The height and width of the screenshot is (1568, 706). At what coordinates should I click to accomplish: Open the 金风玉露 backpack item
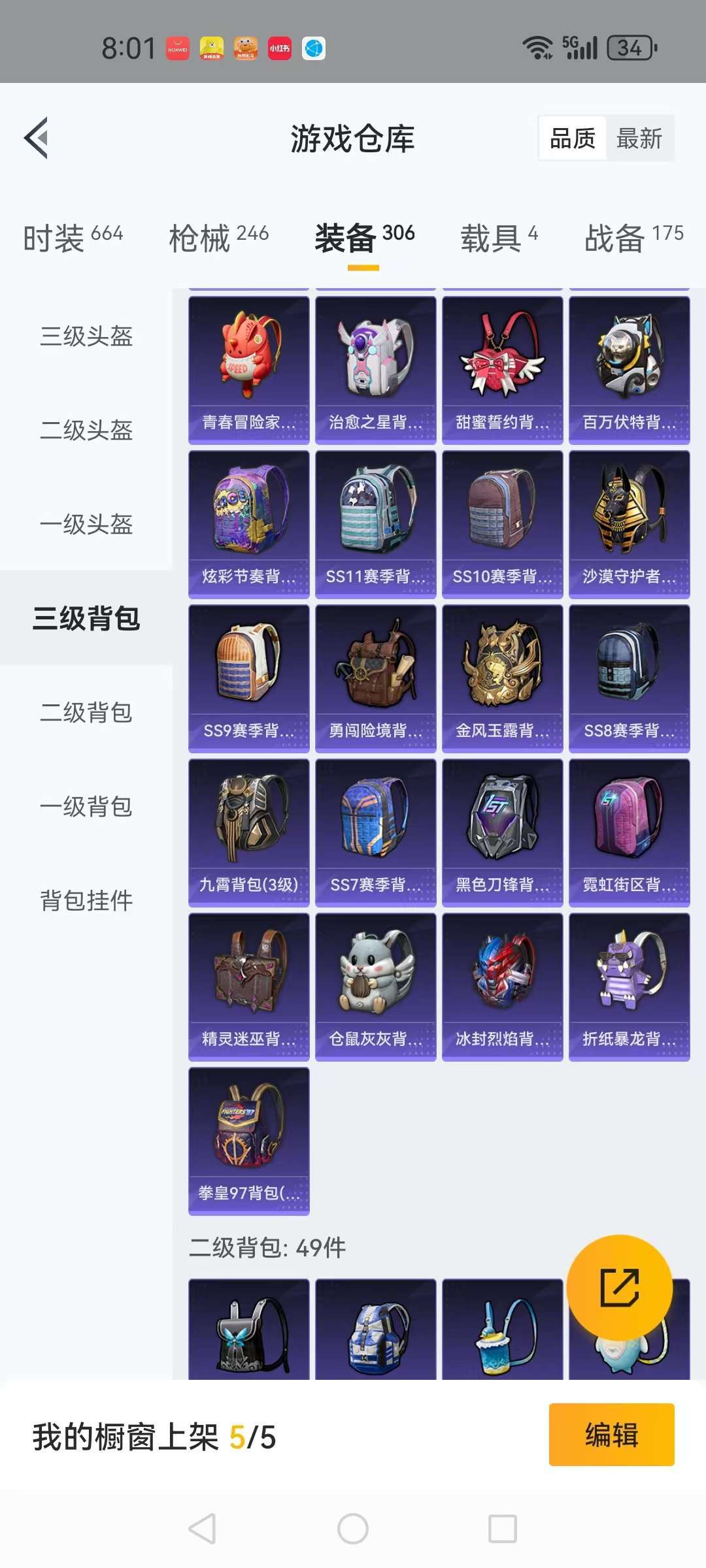[x=502, y=679]
